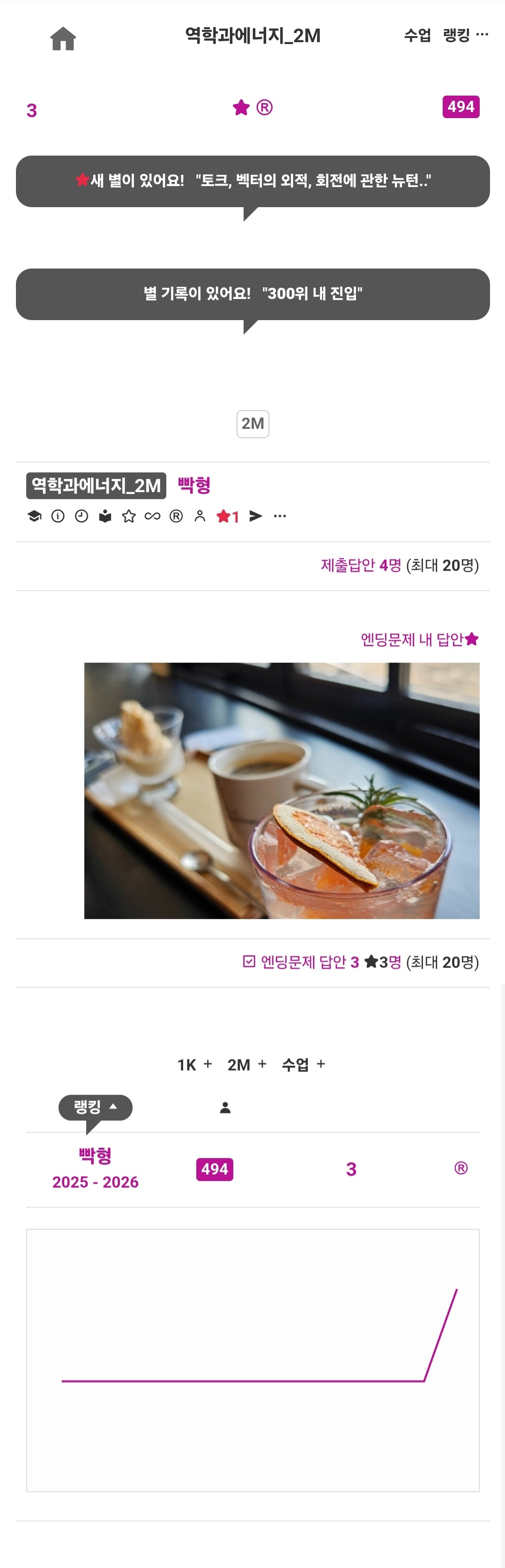Open the 랭킹 tab at top
Viewport: 505px width, 1568px height.
point(456,35)
